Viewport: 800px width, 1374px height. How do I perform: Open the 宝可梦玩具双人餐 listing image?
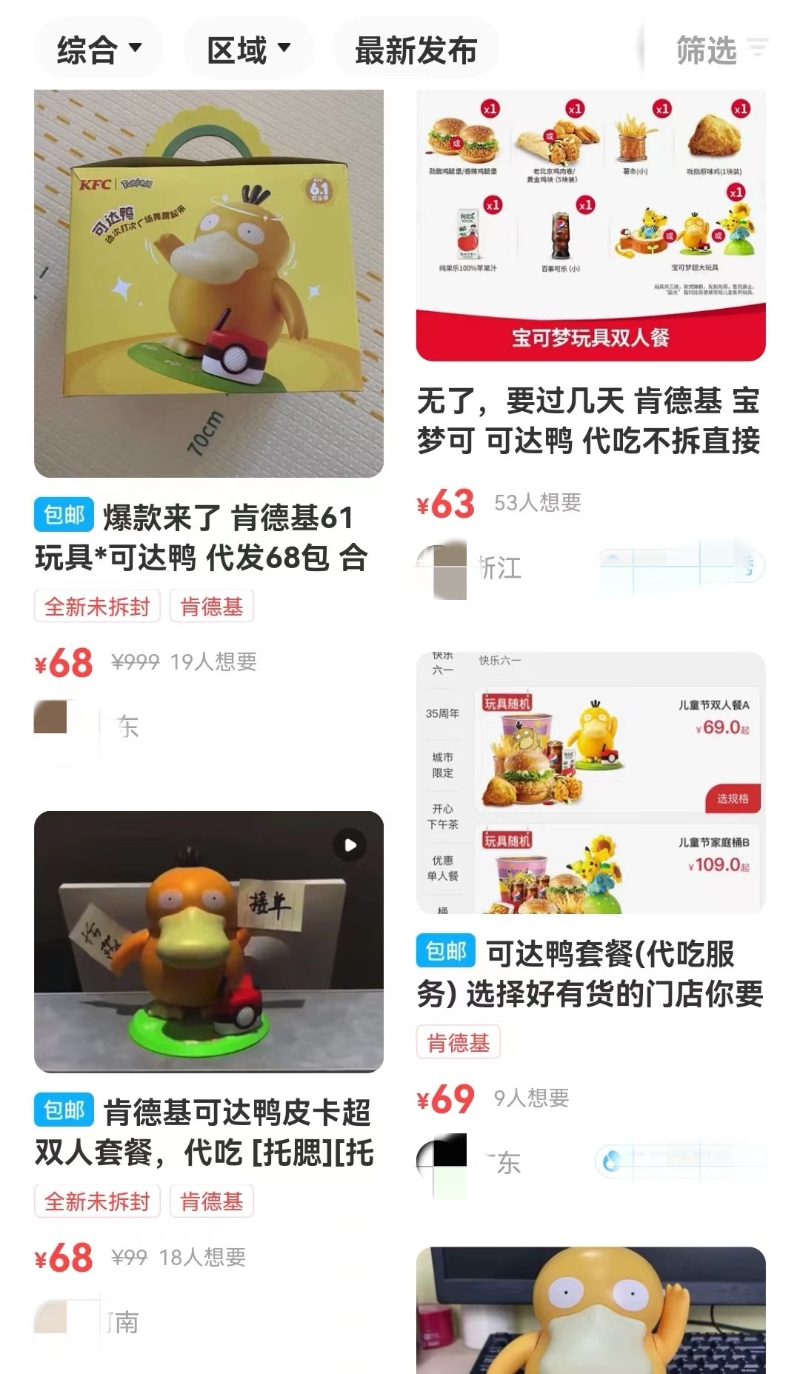(x=590, y=225)
